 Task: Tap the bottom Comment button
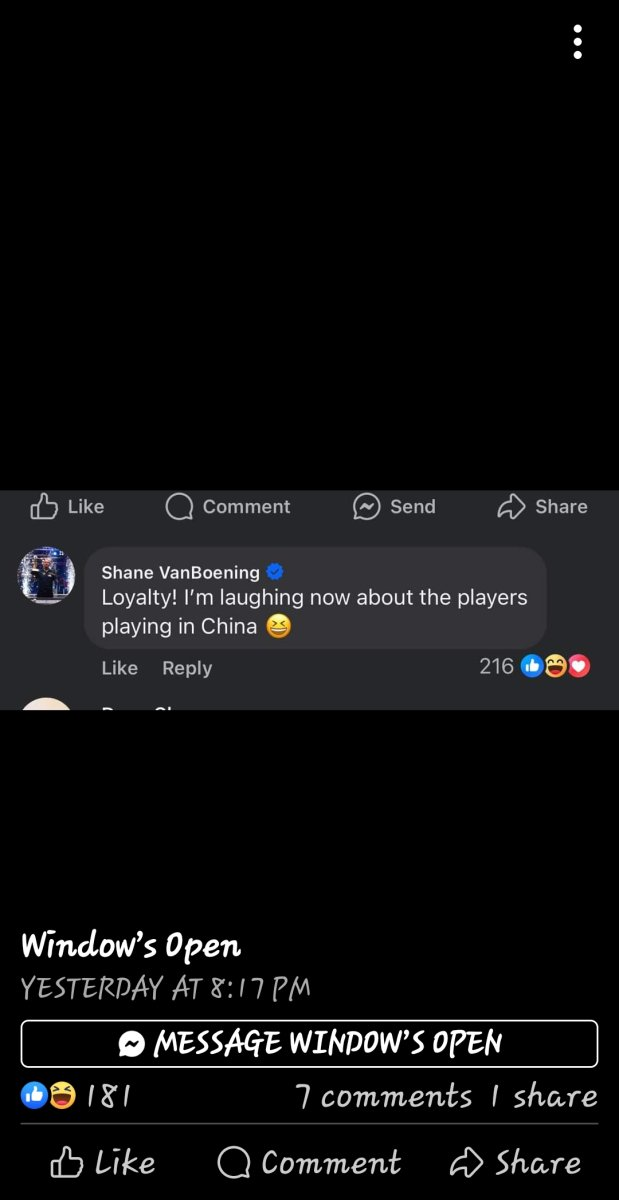click(309, 1162)
